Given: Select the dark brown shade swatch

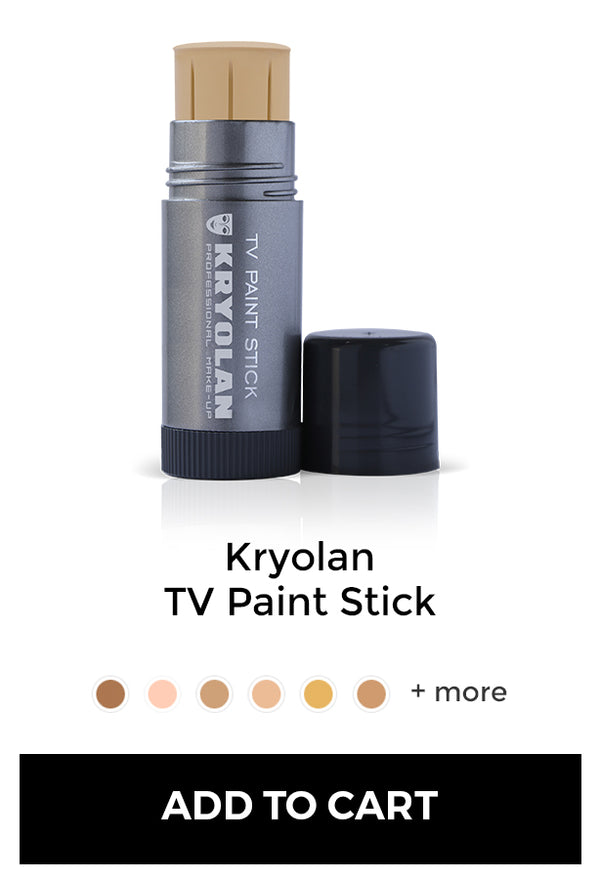Looking at the screenshot, I should [110, 693].
